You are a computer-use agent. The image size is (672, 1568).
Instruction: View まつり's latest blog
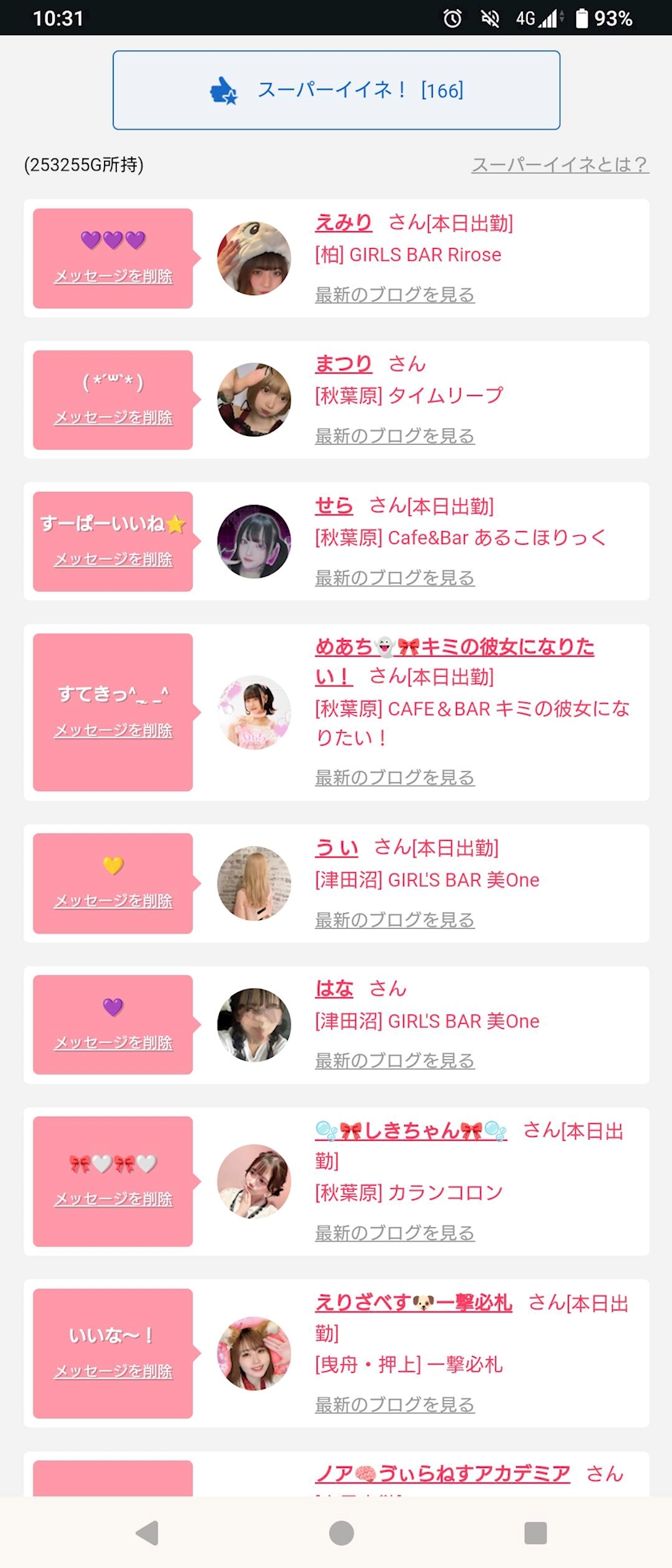pos(394,437)
